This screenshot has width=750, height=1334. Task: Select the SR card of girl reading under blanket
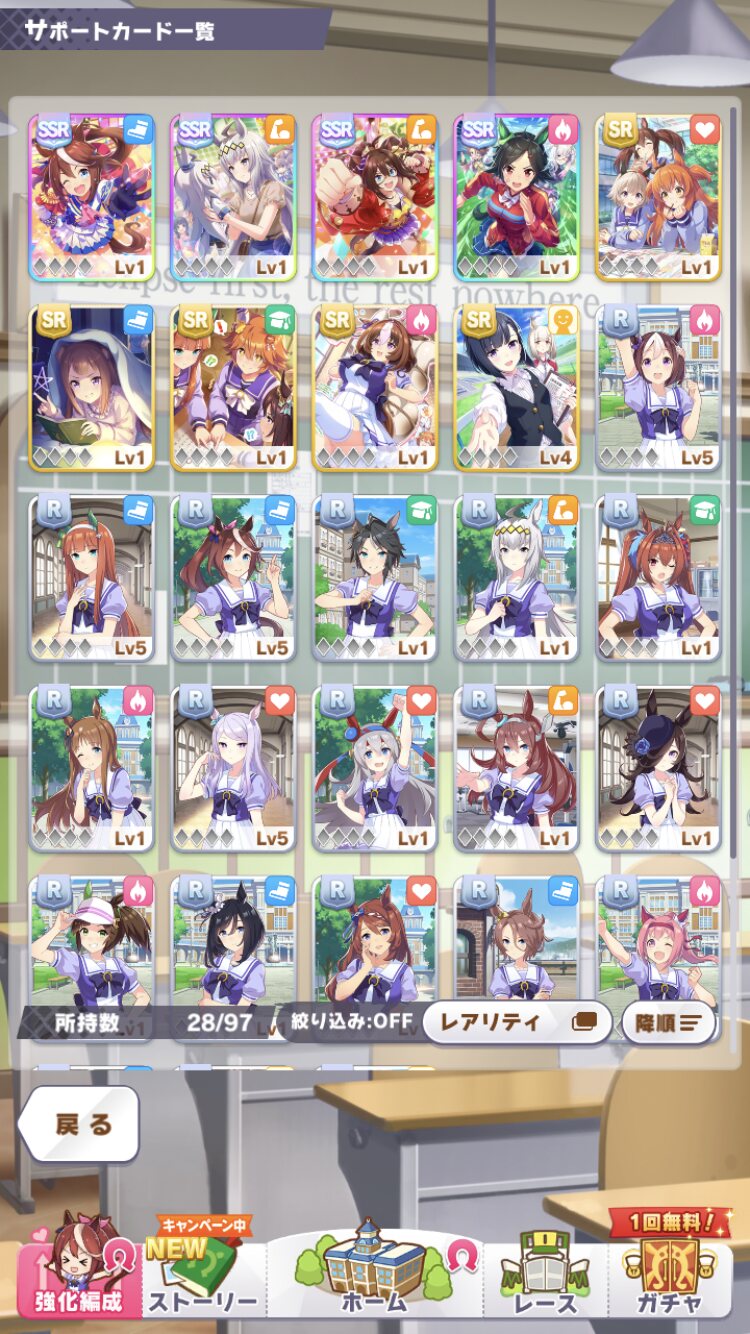tap(91, 387)
